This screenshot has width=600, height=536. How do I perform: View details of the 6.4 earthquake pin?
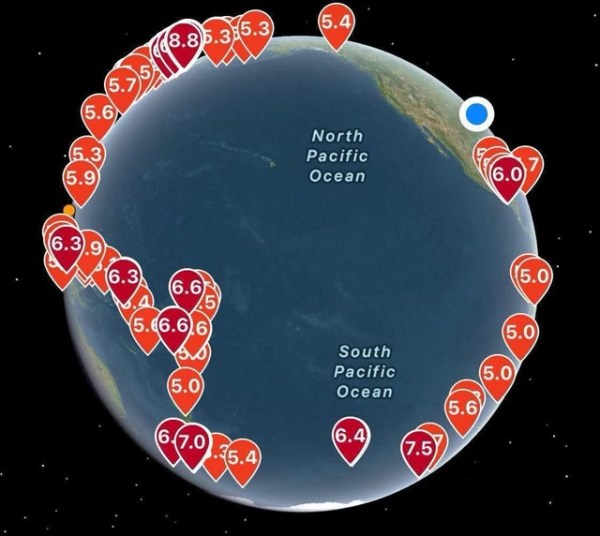click(x=351, y=436)
